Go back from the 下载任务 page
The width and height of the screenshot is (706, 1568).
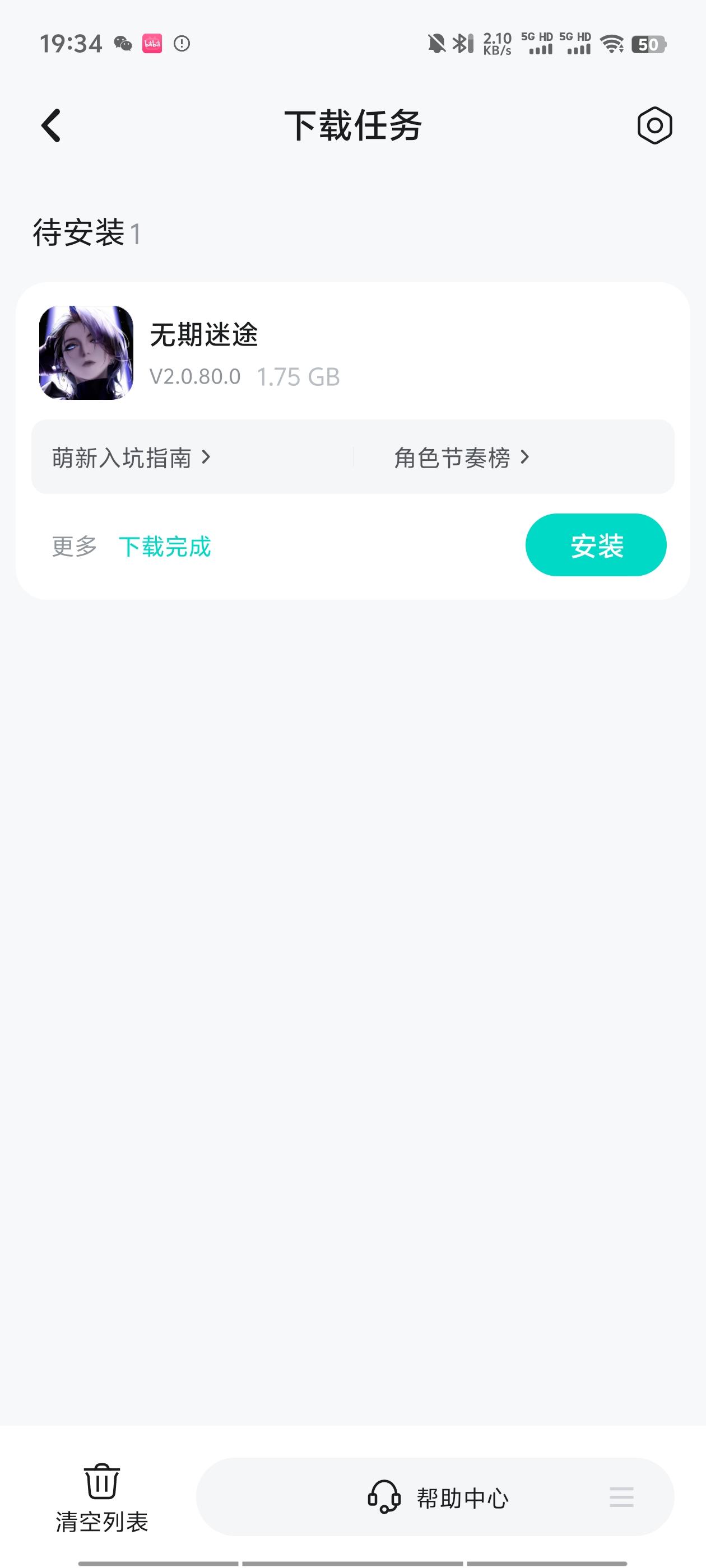[x=51, y=125]
